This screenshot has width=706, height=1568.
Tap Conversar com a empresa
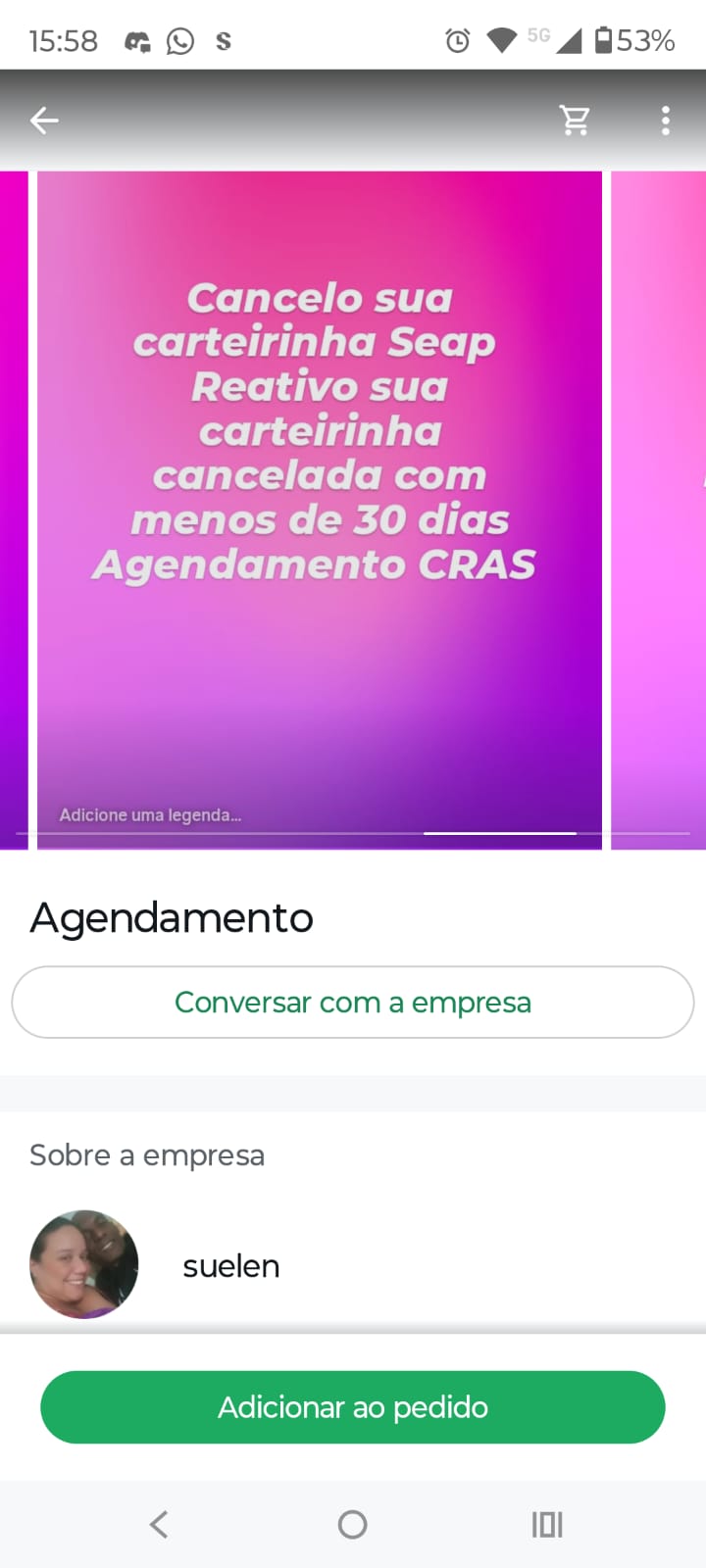(353, 1003)
